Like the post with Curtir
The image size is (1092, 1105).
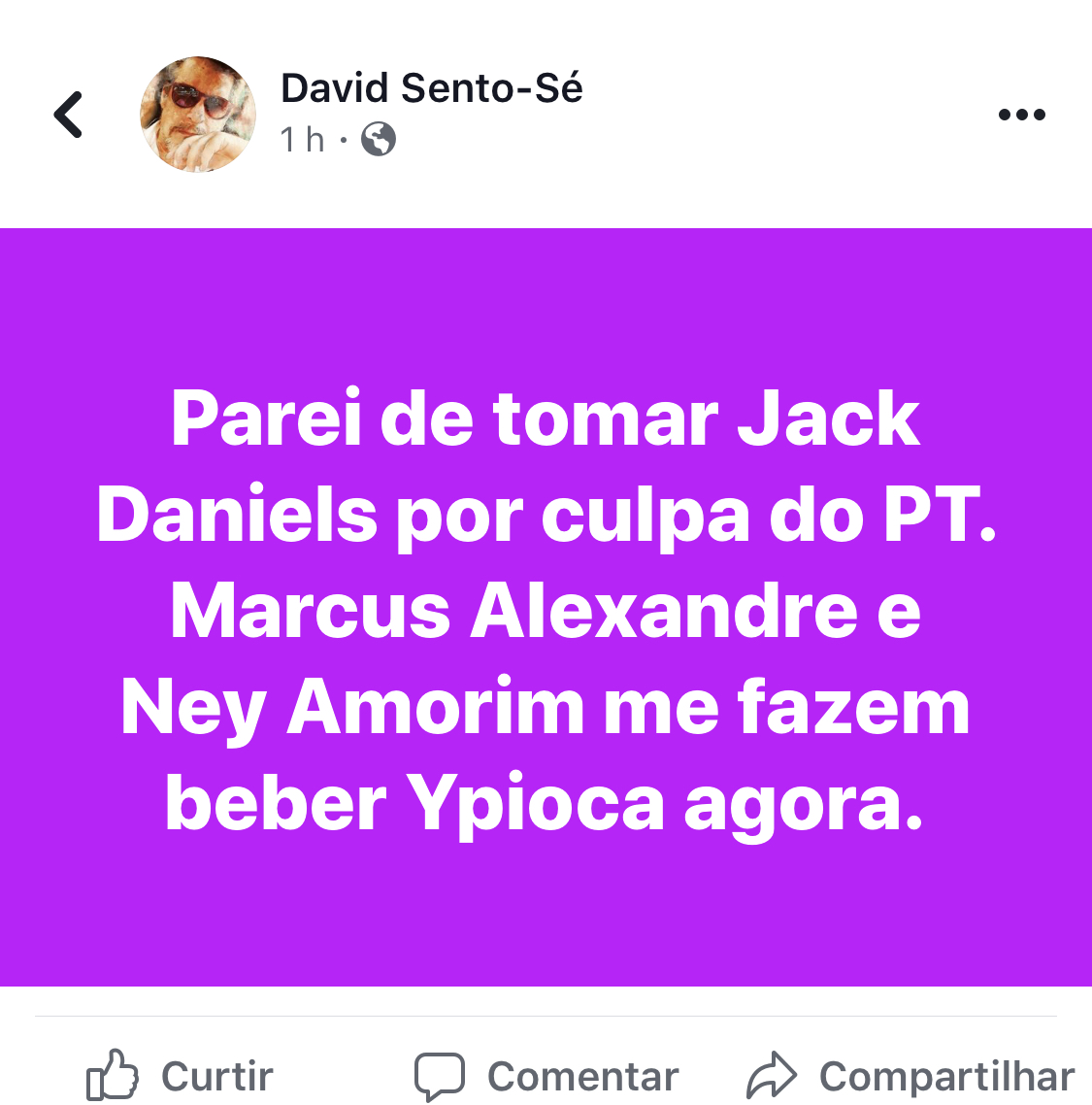[x=181, y=1076]
